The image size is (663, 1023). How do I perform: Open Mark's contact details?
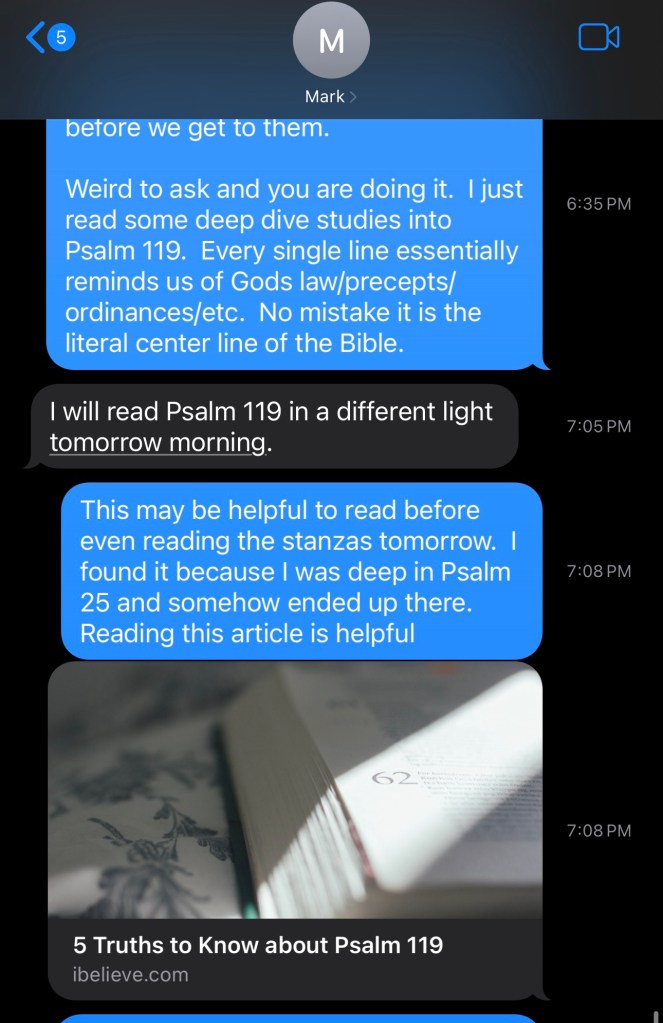(331, 56)
